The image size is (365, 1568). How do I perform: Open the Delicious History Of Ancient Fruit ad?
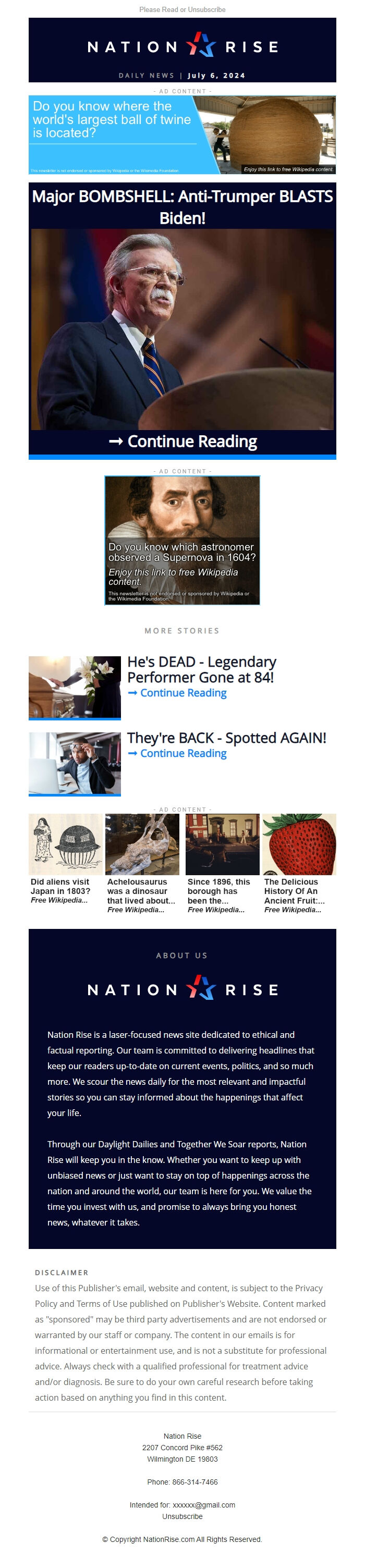tap(299, 863)
